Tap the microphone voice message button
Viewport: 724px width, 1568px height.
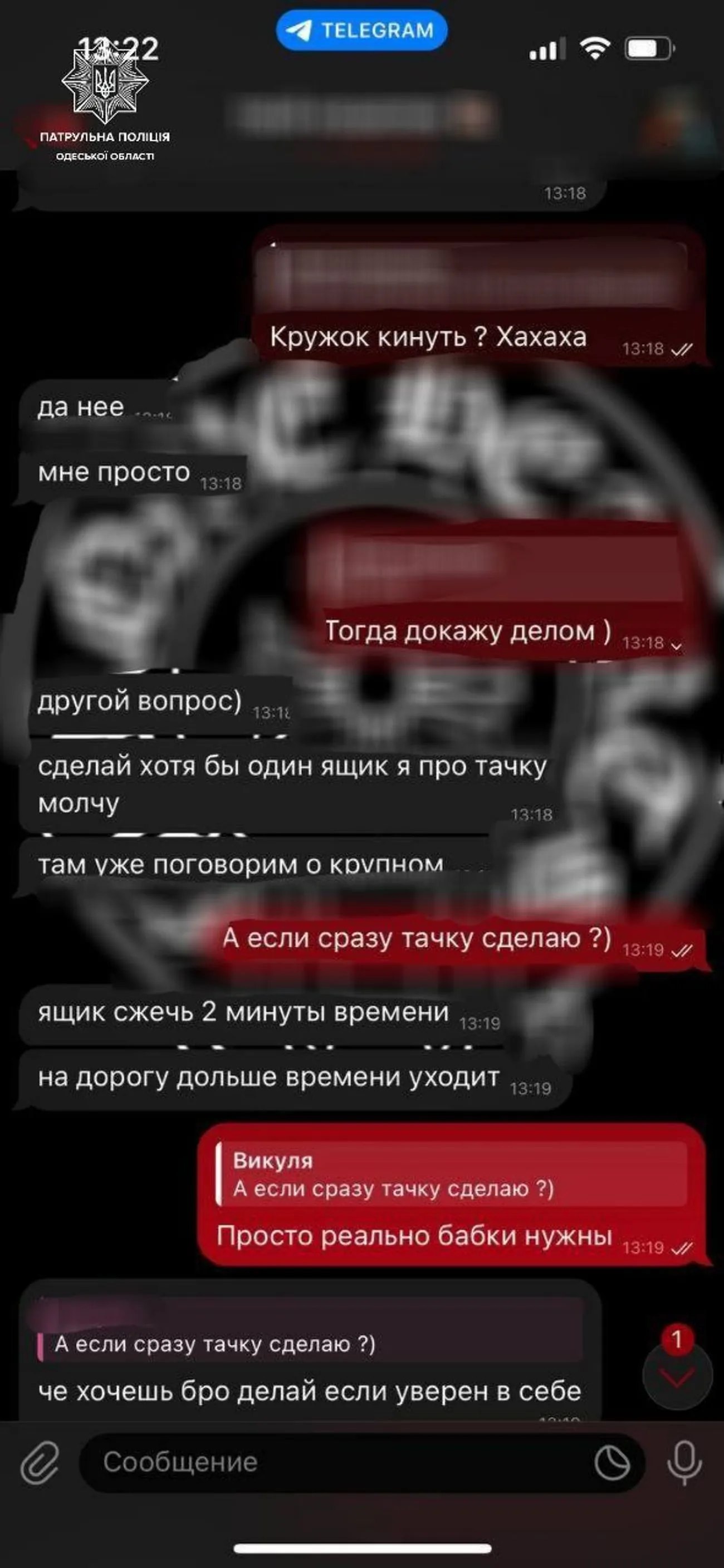pos(684,1463)
